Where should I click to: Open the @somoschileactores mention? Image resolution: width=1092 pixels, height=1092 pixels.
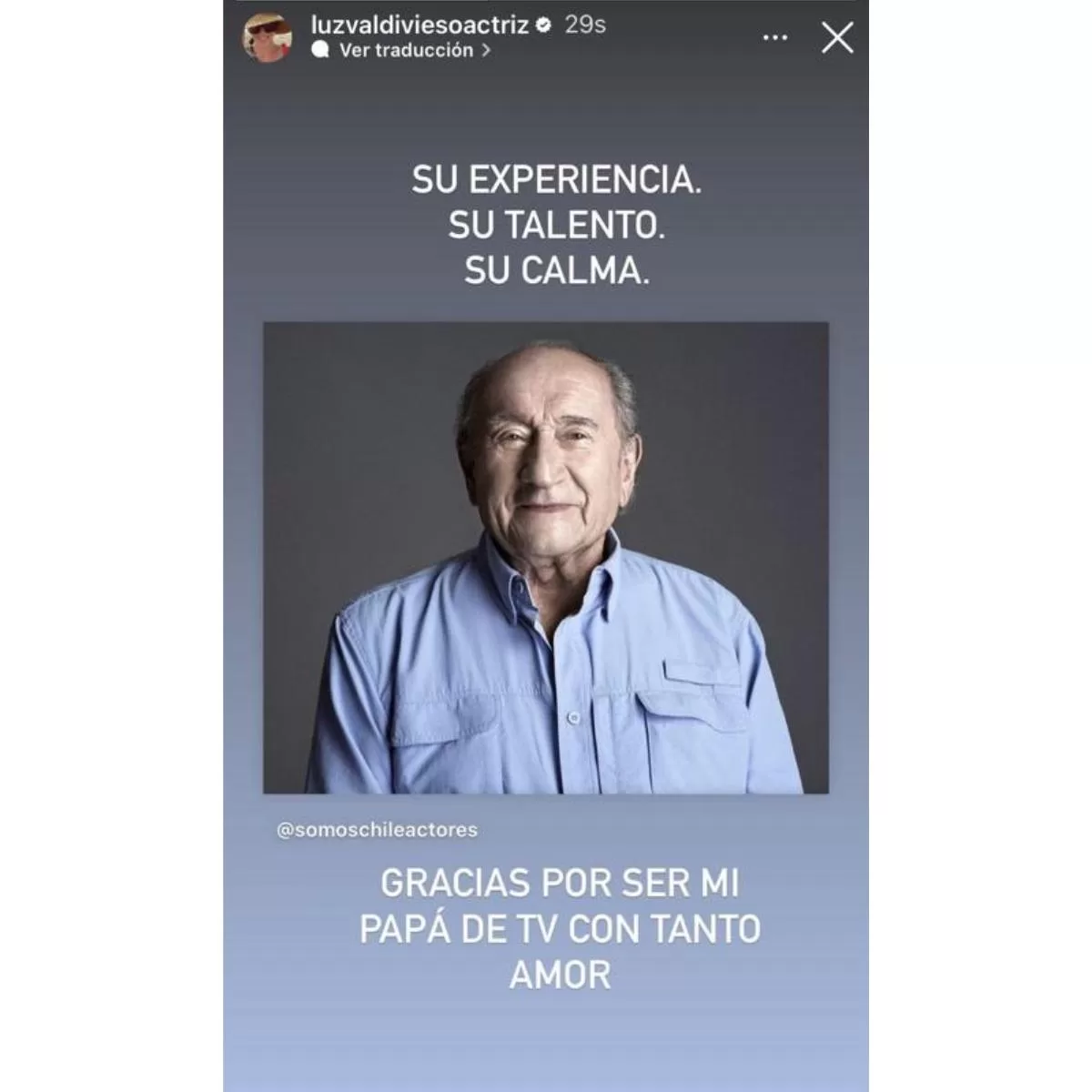377,830
